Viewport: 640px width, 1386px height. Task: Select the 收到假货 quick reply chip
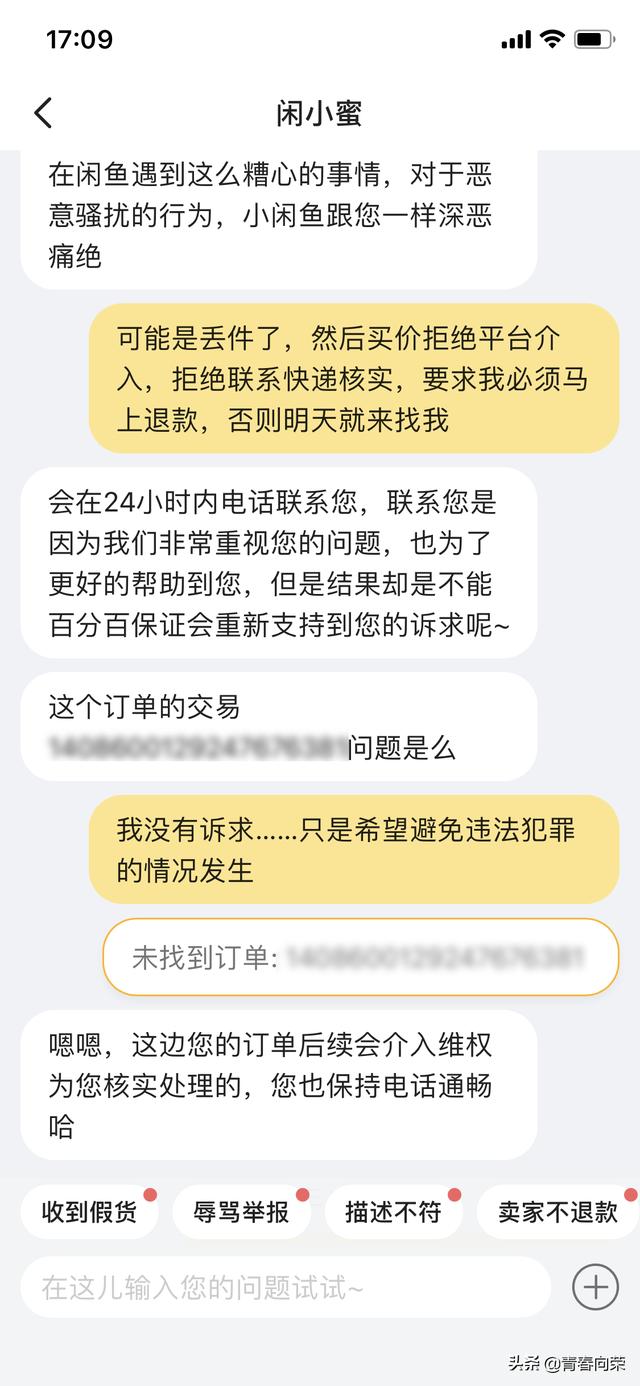(89, 1212)
